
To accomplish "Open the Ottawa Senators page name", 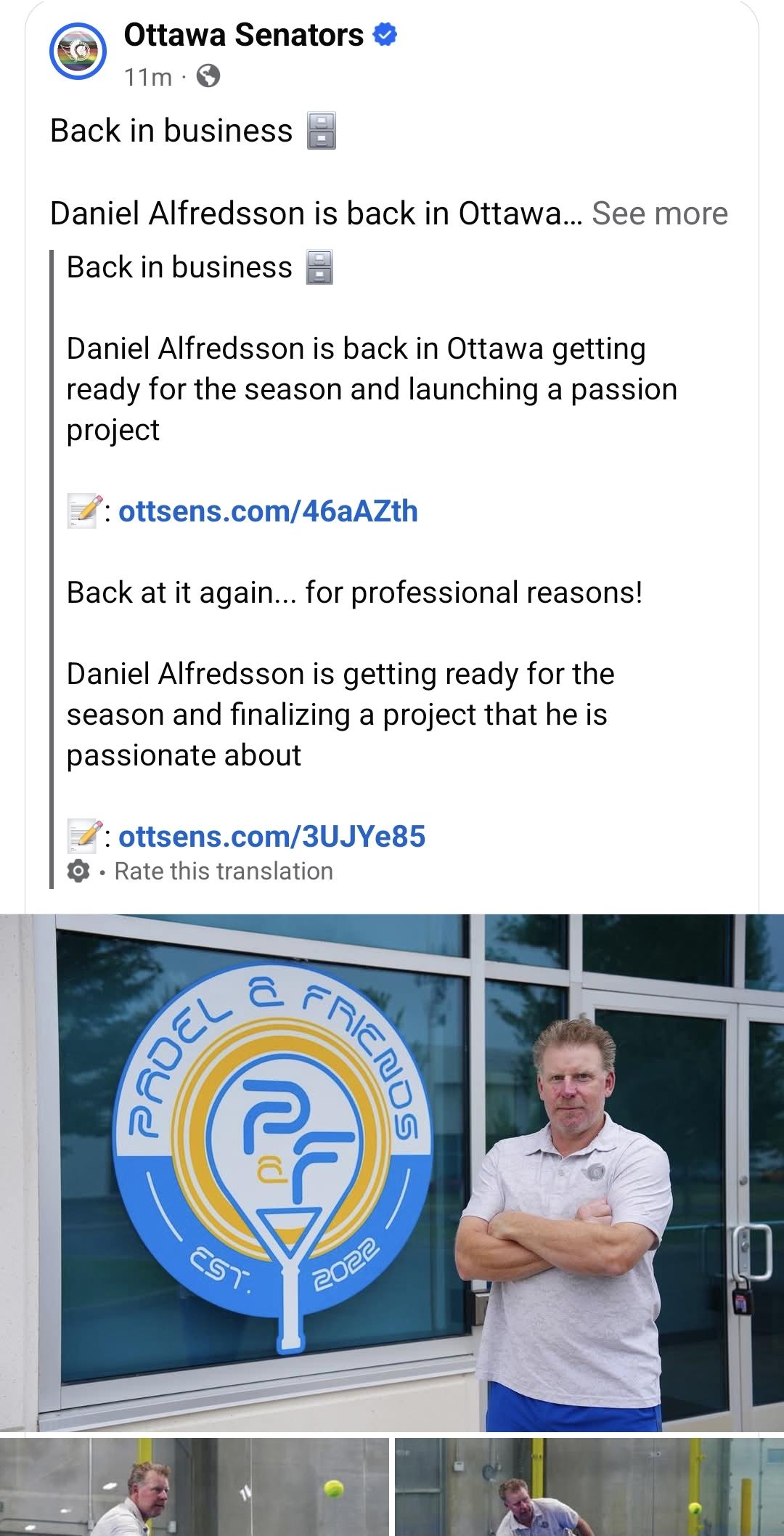I will [244, 35].
